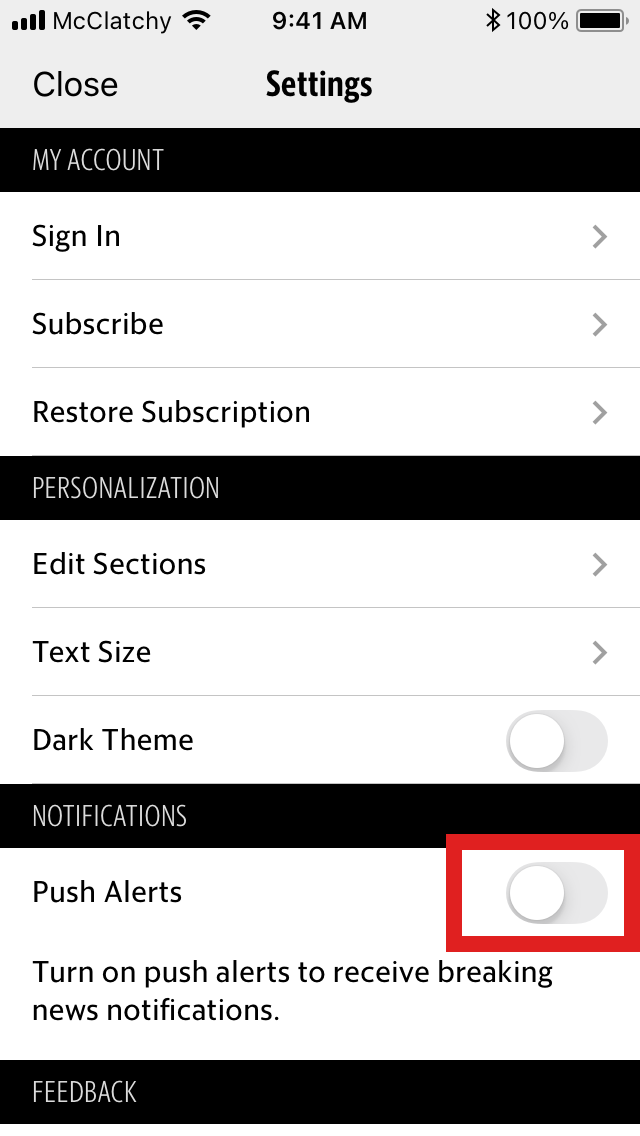Open Text Size settings
This screenshot has height=1136, width=640.
coord(320,652)
